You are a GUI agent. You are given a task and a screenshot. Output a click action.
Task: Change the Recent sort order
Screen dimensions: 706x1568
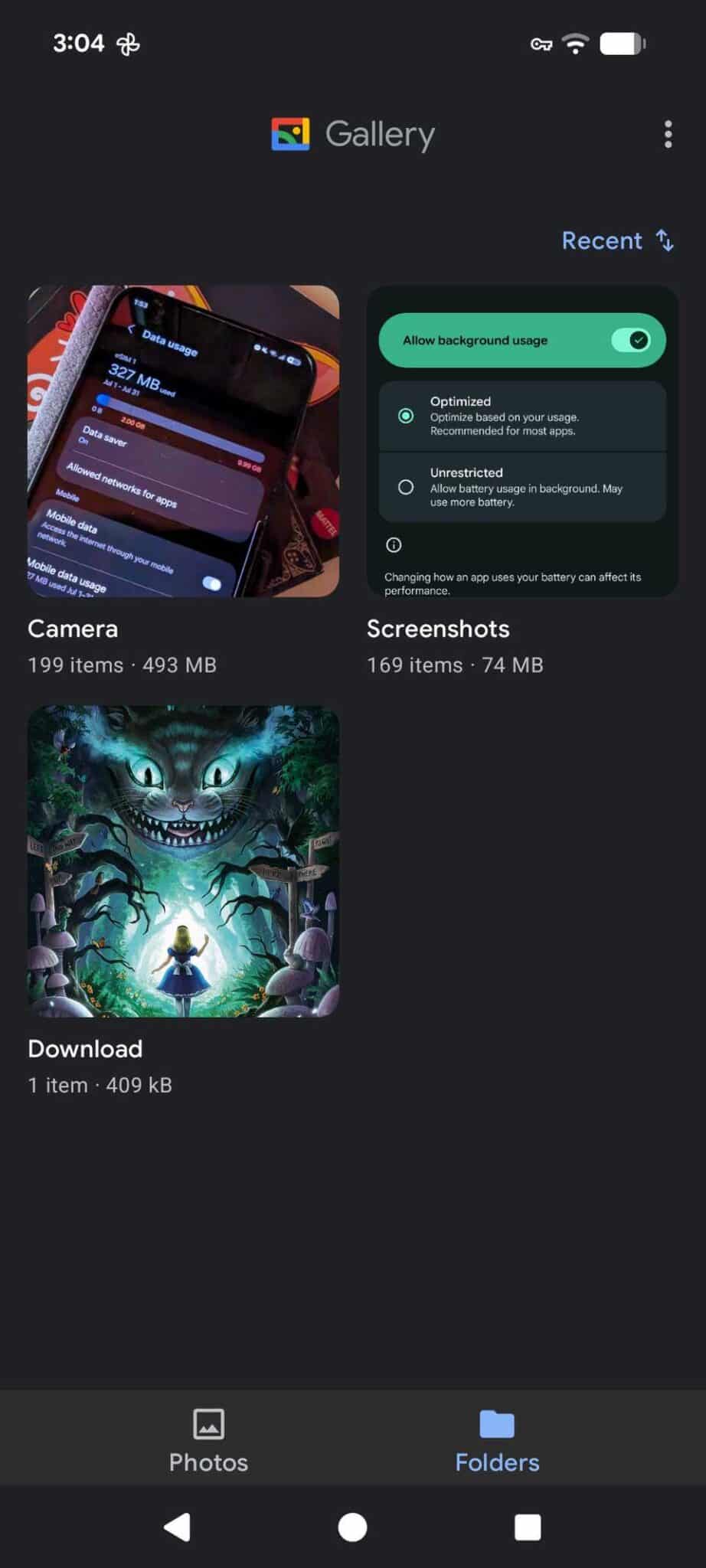[618, 240]
